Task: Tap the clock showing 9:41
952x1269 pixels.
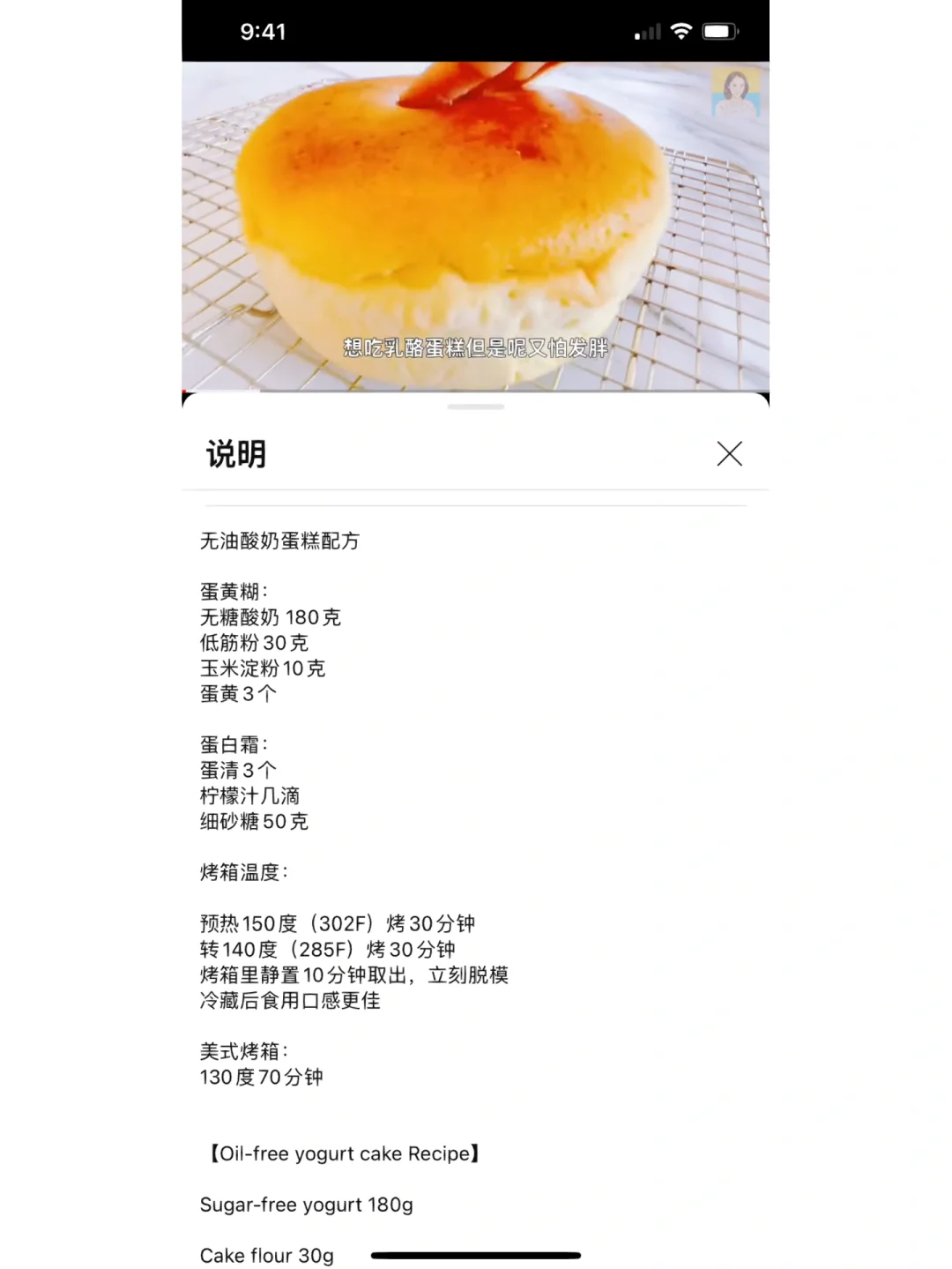Action: (x=262, y=32)
